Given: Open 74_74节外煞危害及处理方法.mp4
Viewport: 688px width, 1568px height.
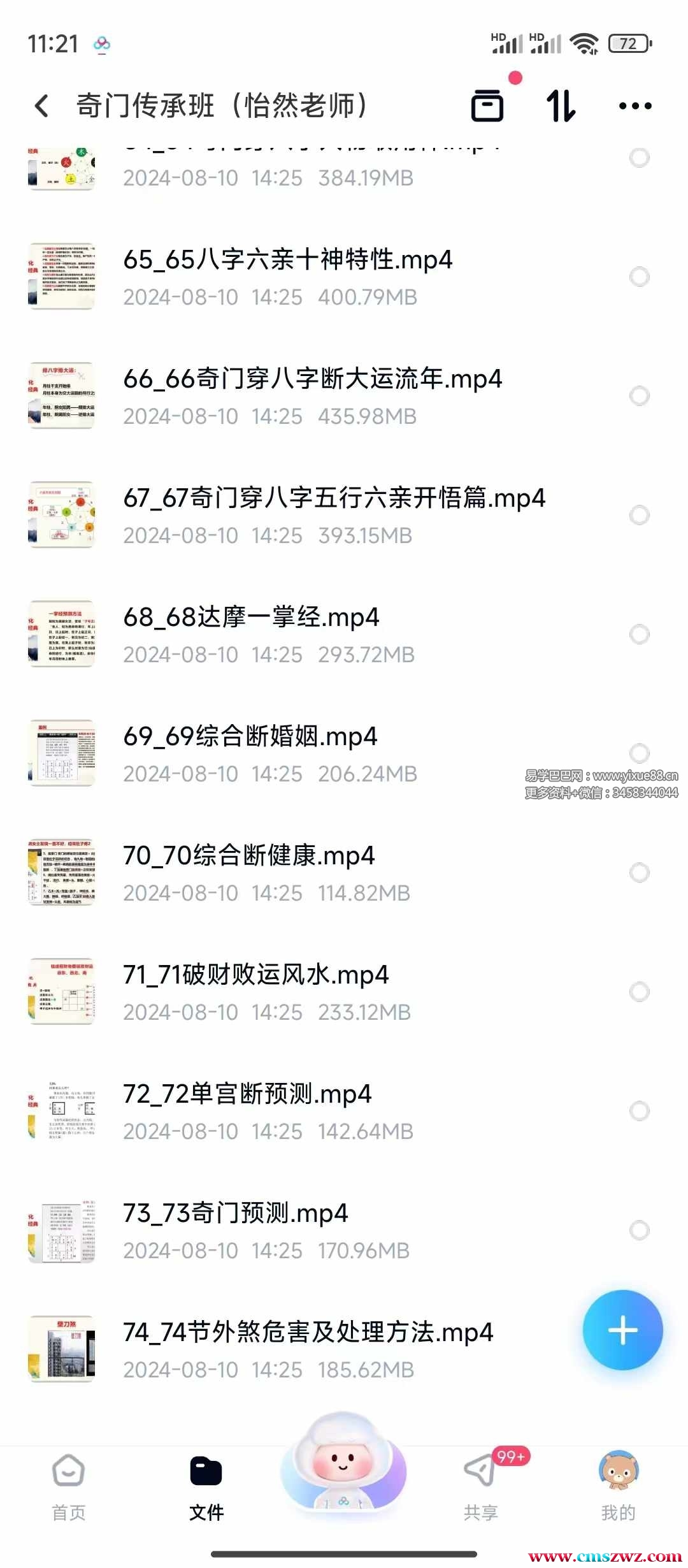Looking at the screenshot, I should [308, 1333].
